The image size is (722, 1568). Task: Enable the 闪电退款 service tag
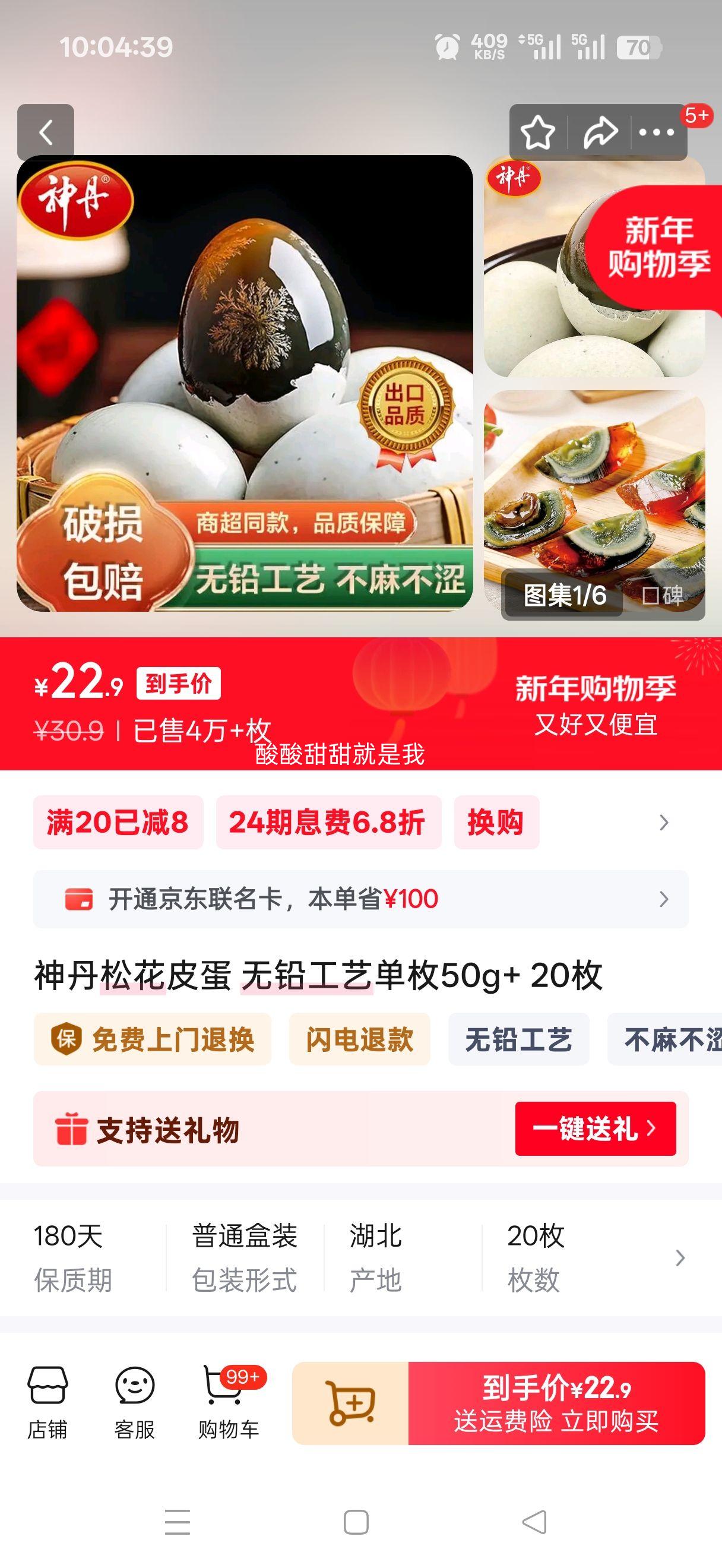(x=359, y=1039)
